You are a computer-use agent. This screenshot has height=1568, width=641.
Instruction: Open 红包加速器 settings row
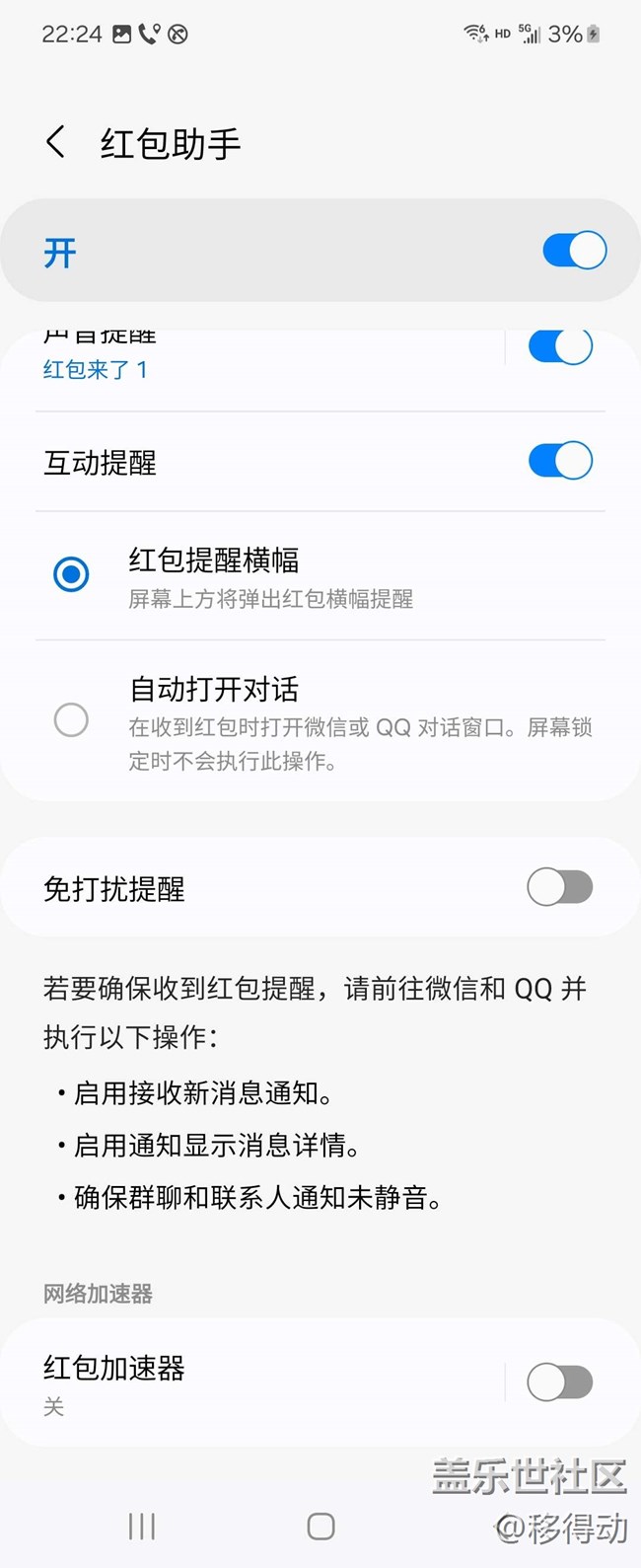247,1382
